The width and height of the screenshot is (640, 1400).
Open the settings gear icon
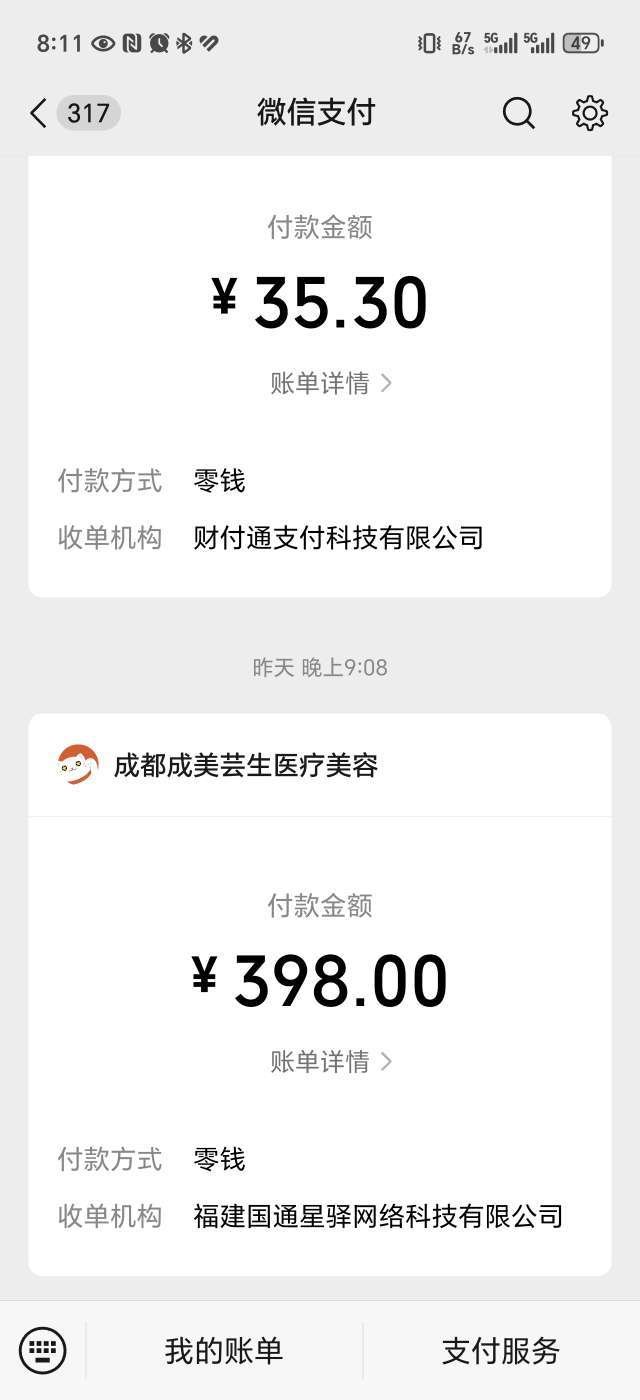click(590, 113)
